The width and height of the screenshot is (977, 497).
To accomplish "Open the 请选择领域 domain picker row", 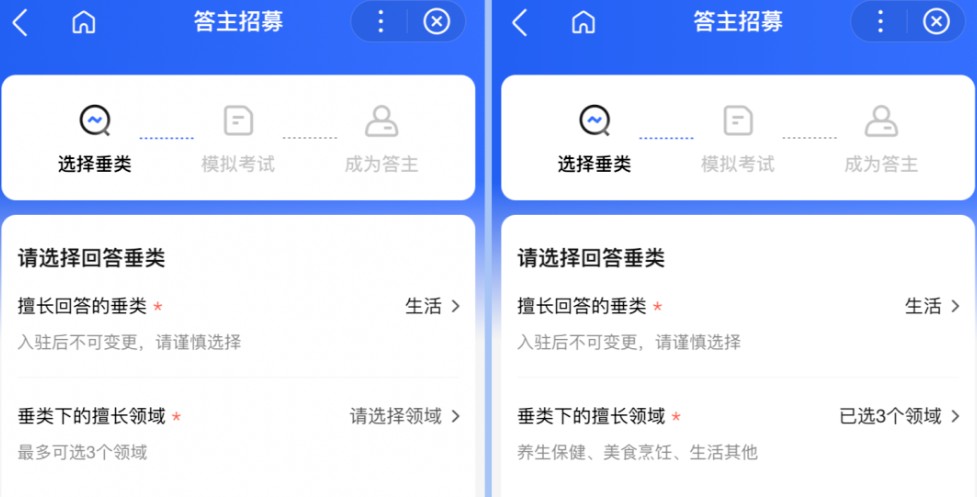I will (404, 416).
